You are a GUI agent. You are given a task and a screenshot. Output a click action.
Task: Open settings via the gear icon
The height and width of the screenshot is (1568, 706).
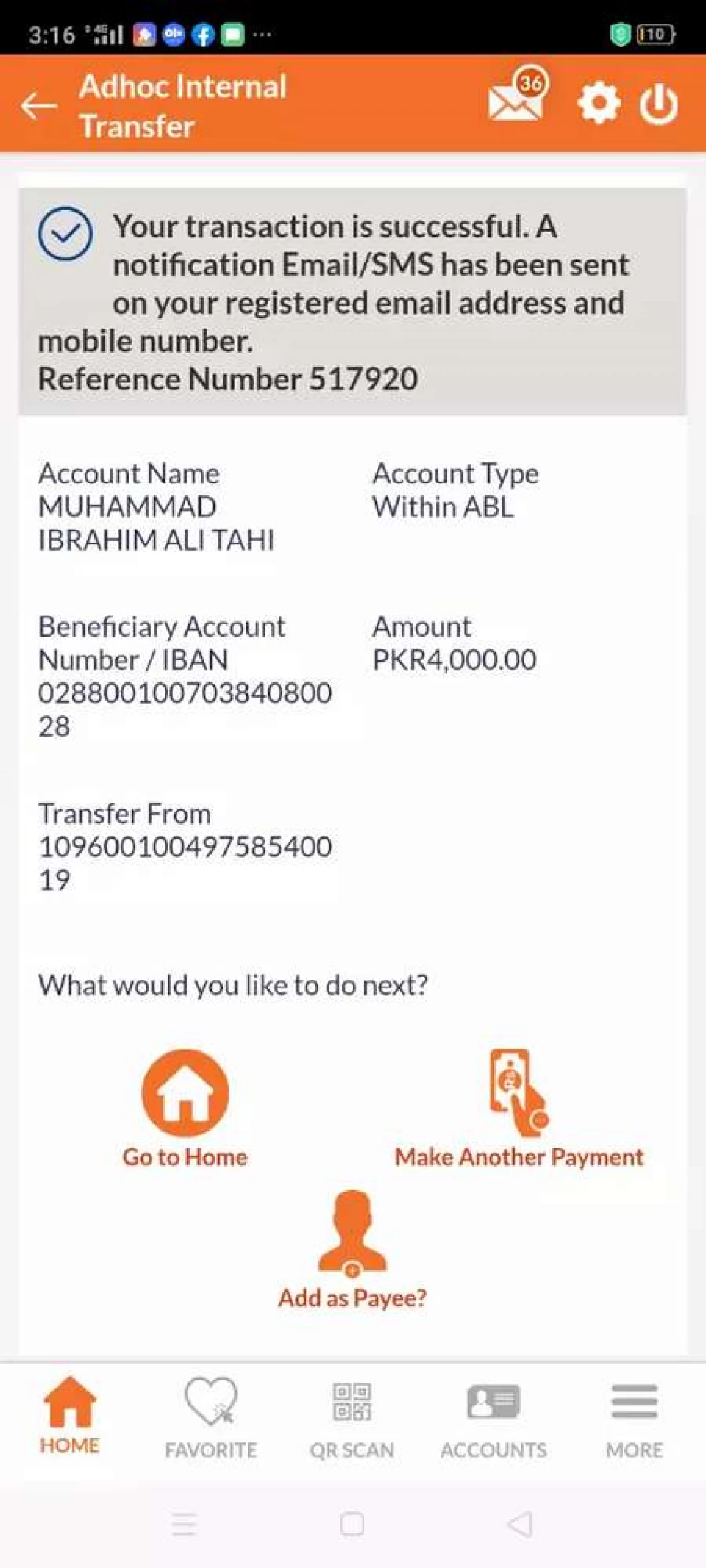(x=599, y=103)
